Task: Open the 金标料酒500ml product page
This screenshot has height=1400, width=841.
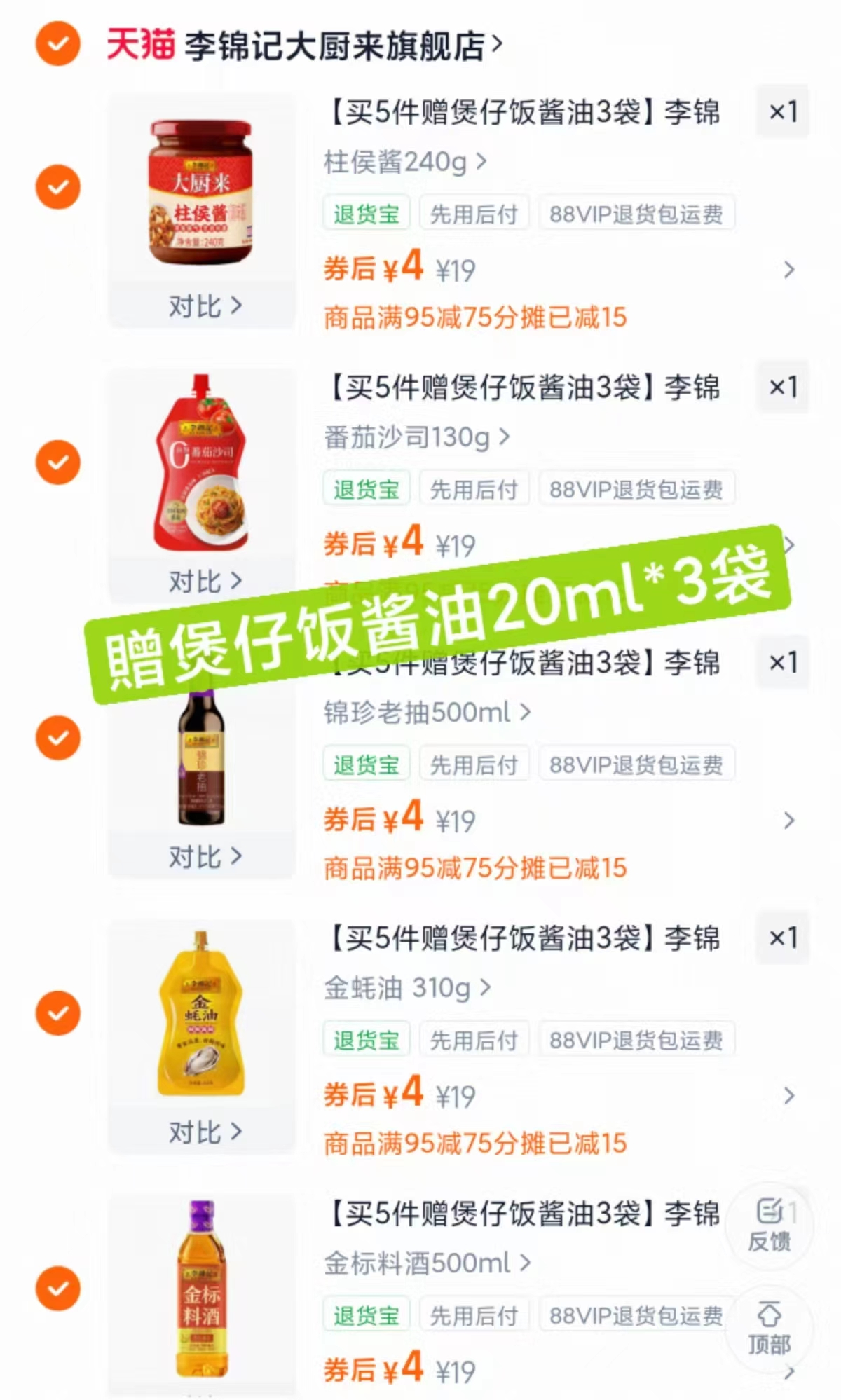Action: (420, 1263)
